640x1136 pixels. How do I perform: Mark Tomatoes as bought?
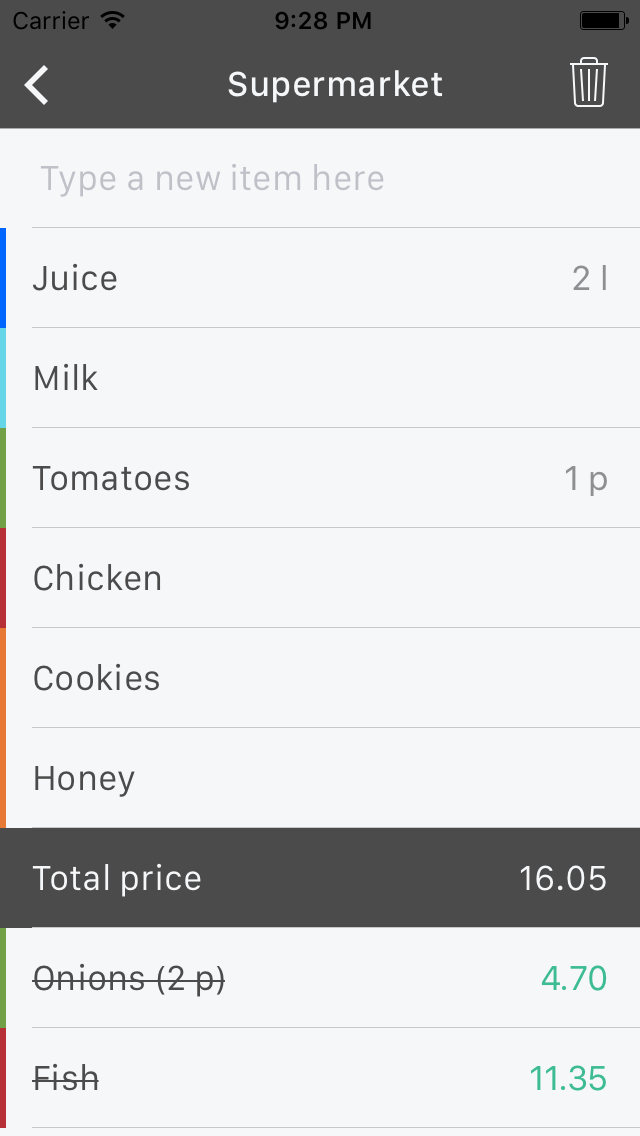pos(320,478)
